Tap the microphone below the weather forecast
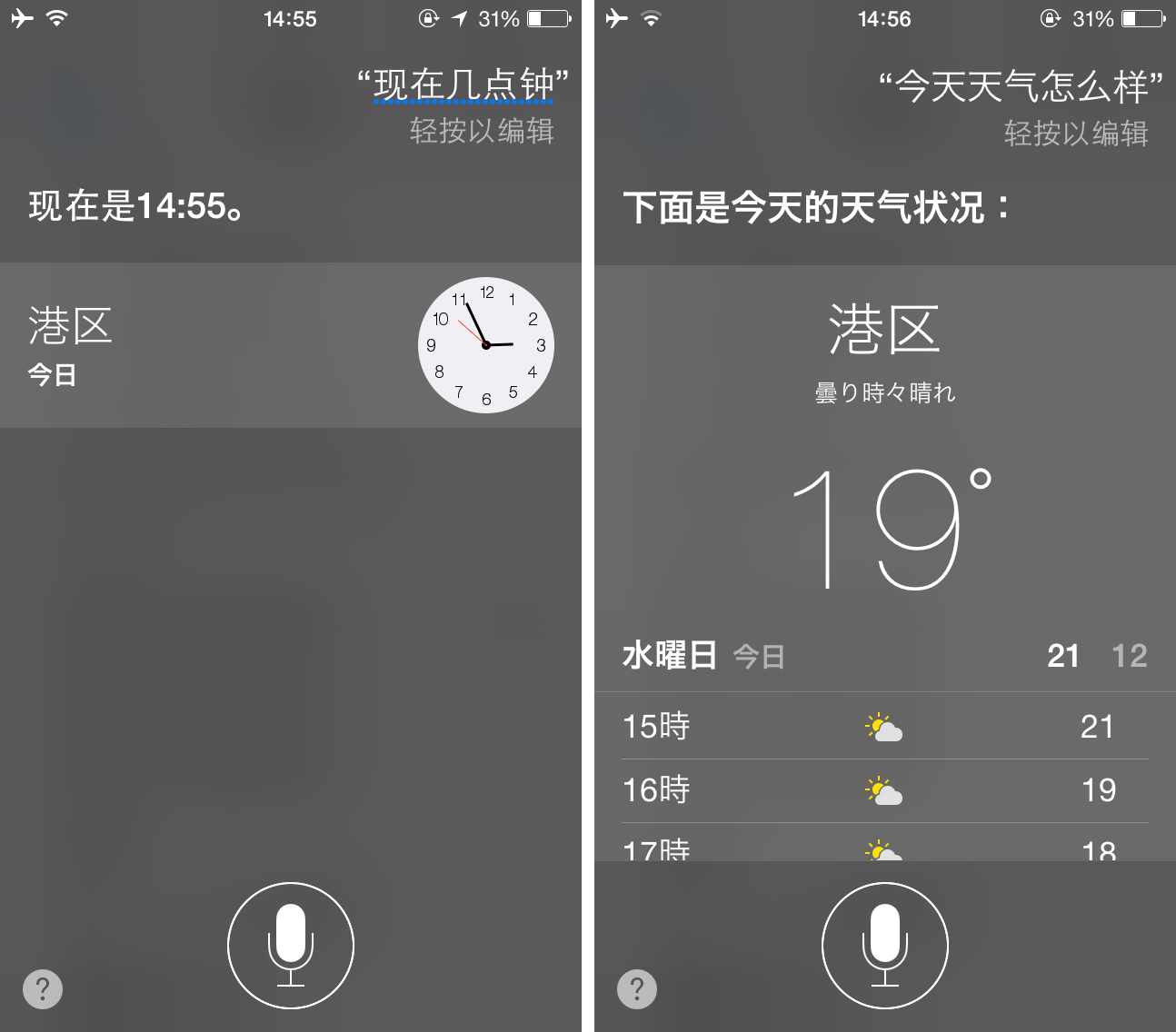Screen dimensions: 1176x1032 coord(884,946)
